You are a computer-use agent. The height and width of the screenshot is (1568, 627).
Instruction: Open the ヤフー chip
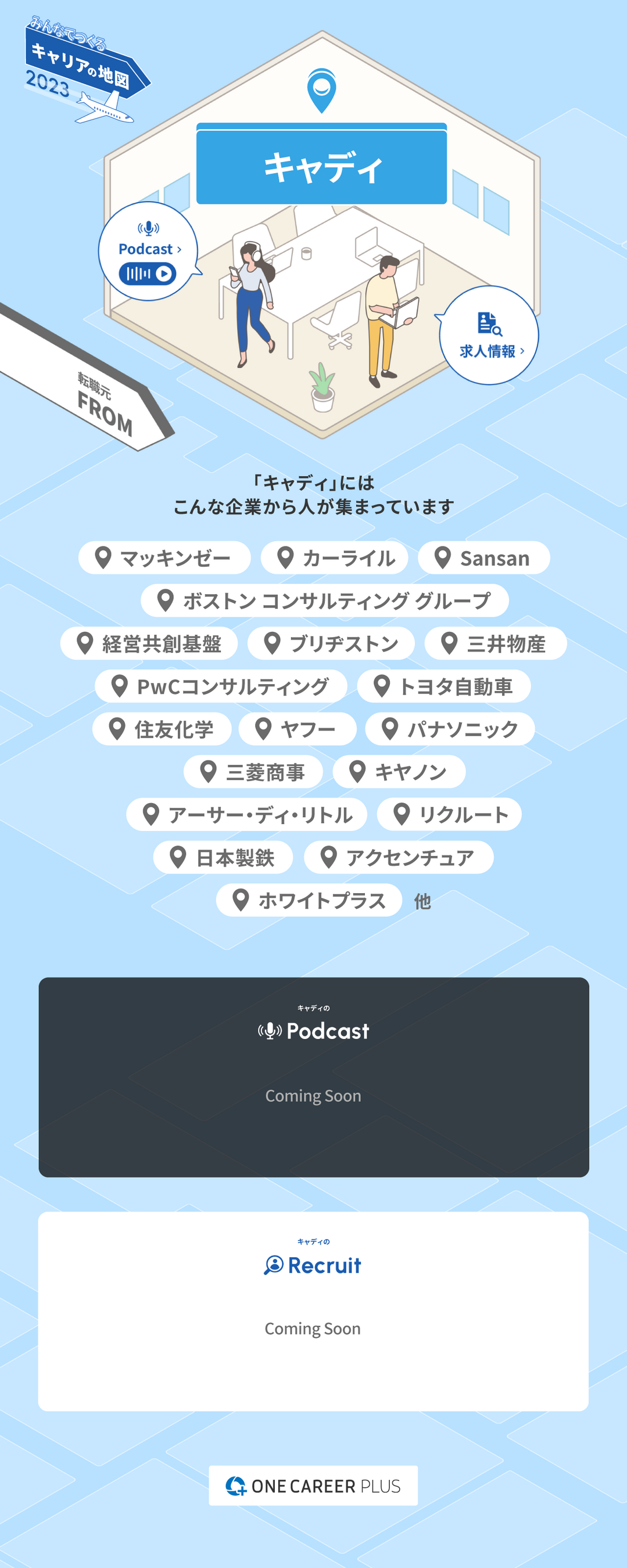[x=298, y=729]
